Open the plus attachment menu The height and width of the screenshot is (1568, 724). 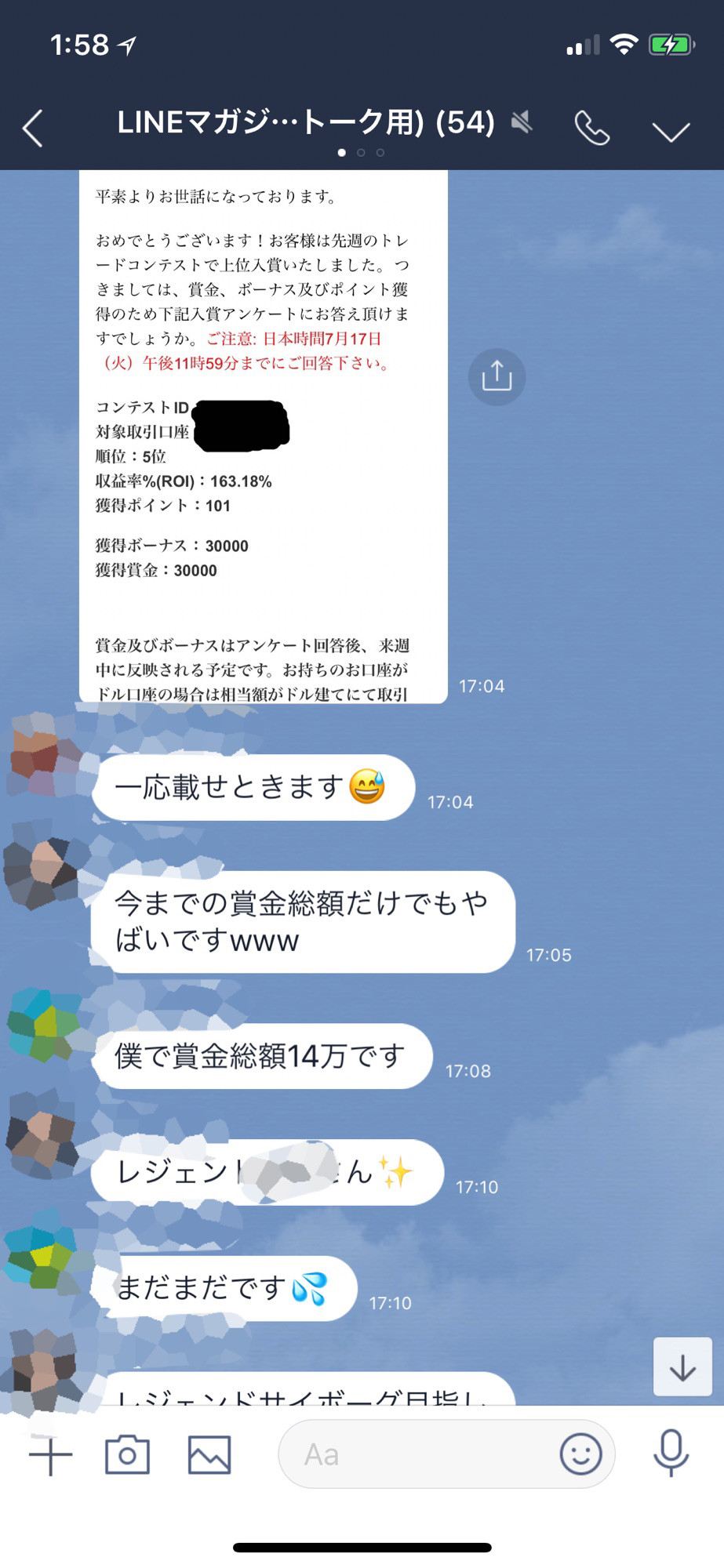tap(51, 1455)
